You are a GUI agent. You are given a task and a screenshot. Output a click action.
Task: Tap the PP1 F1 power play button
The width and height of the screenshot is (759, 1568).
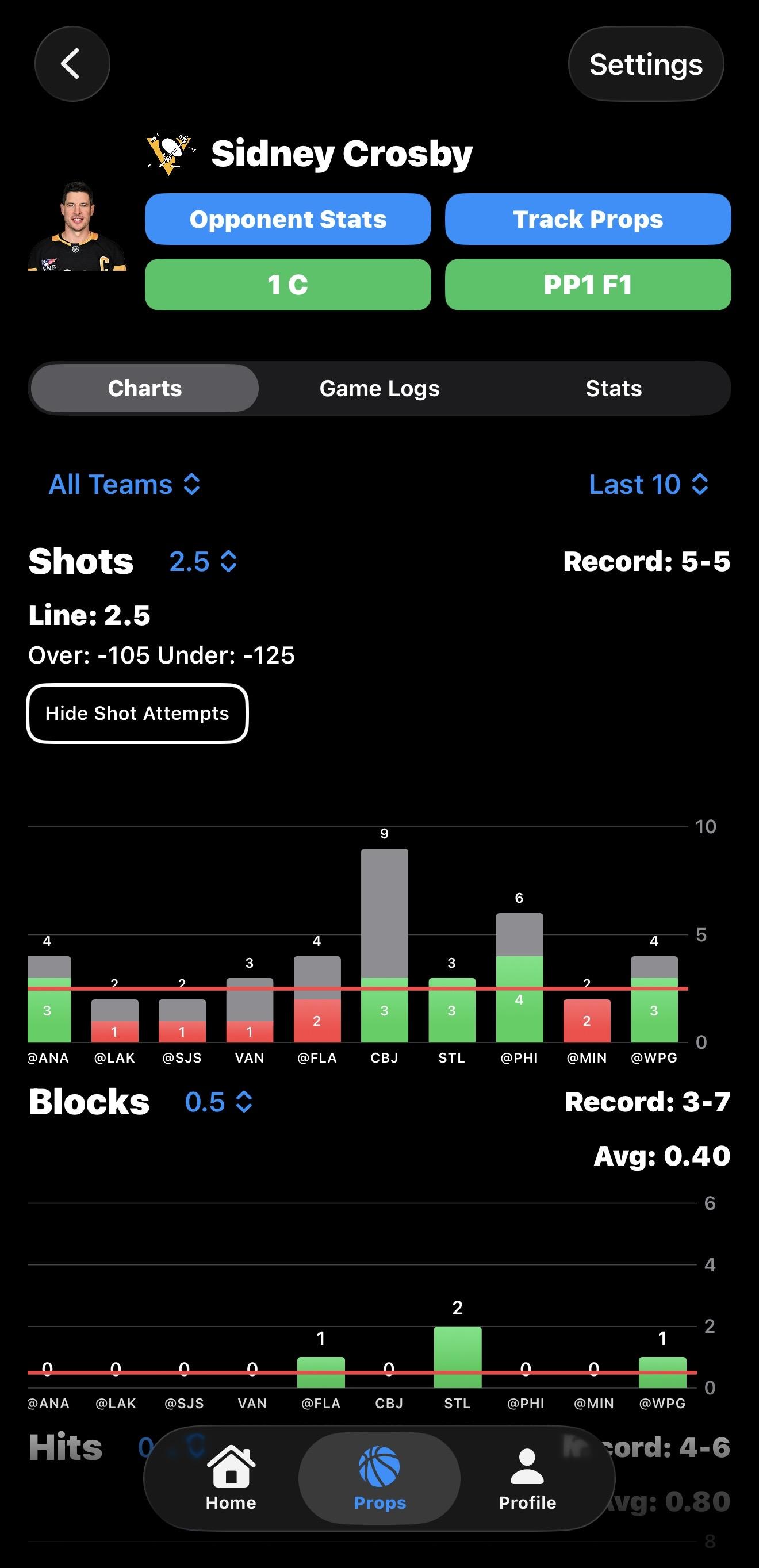tap(587, 285)
